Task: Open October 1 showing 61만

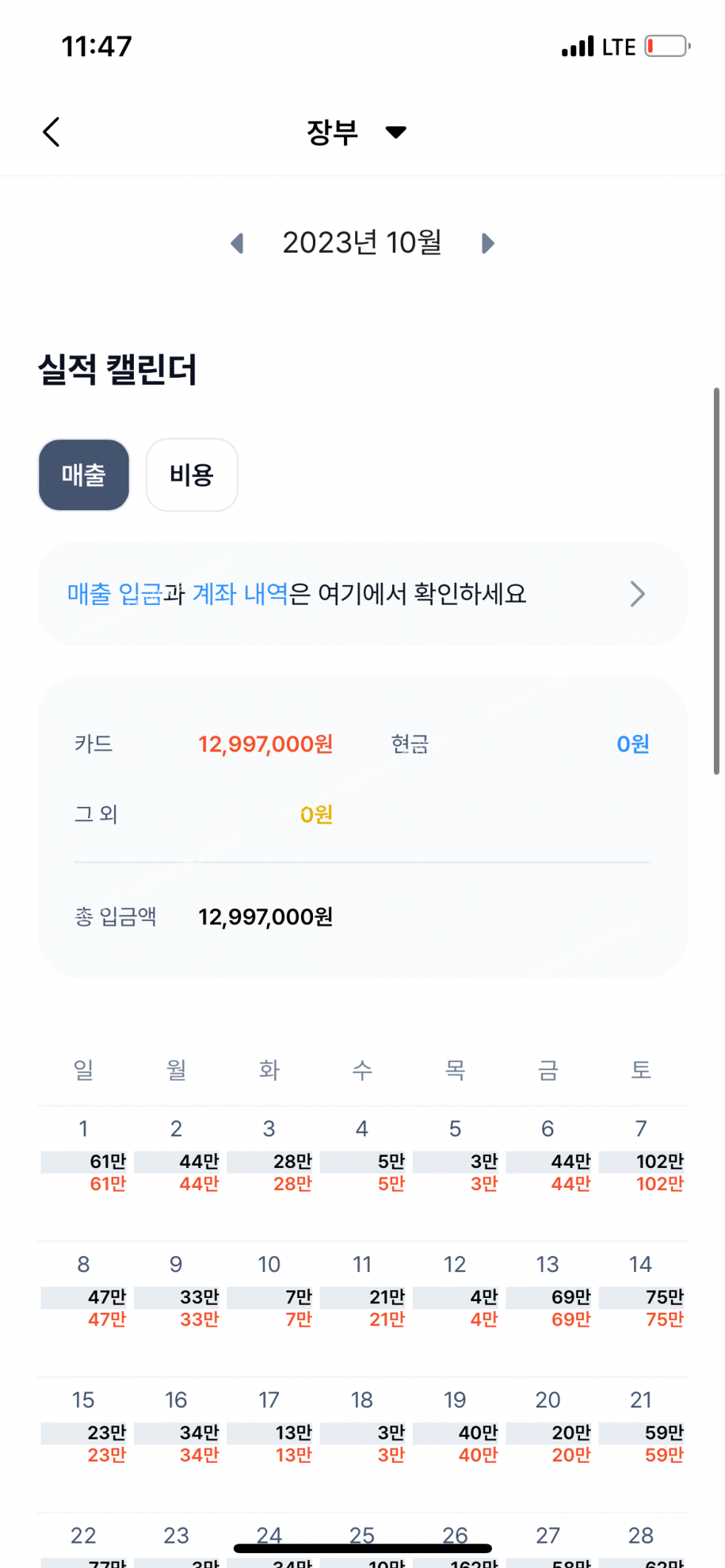Action: point(84,1158)
